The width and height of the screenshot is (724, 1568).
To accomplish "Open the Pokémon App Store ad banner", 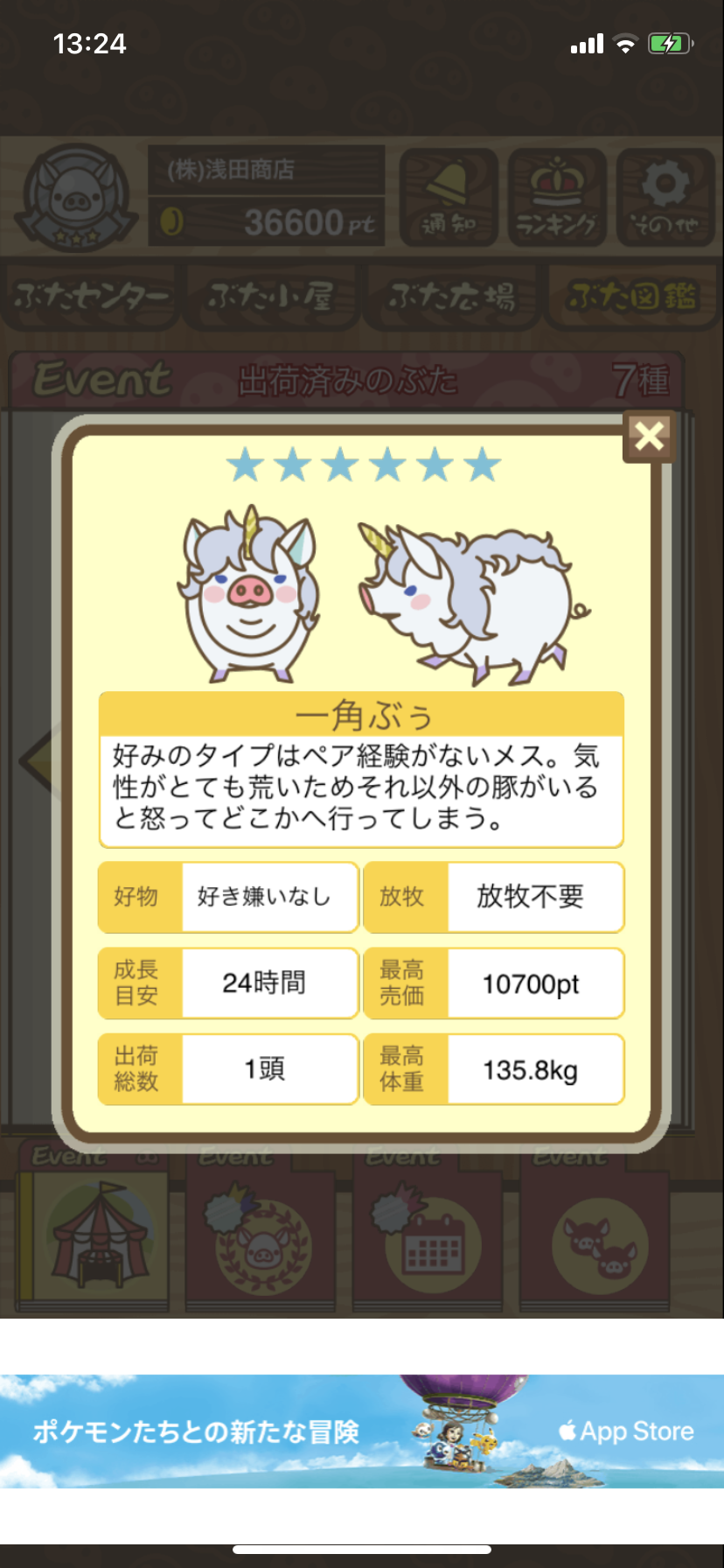I will 362,1431.
